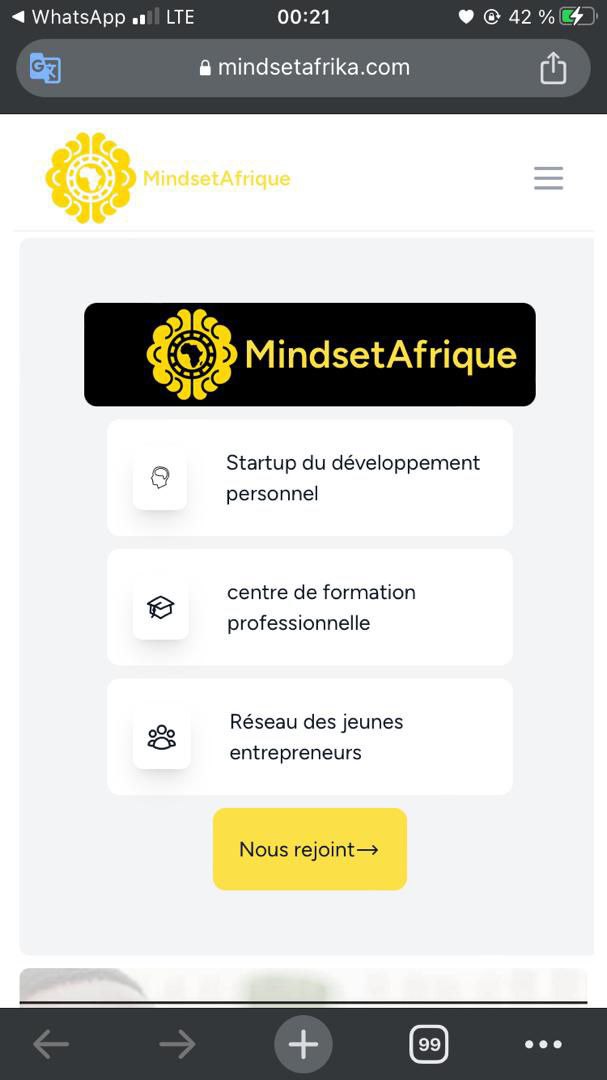607x1080 pixels.
Task: View the 99 open tabs
Action: click(429, 1044)
